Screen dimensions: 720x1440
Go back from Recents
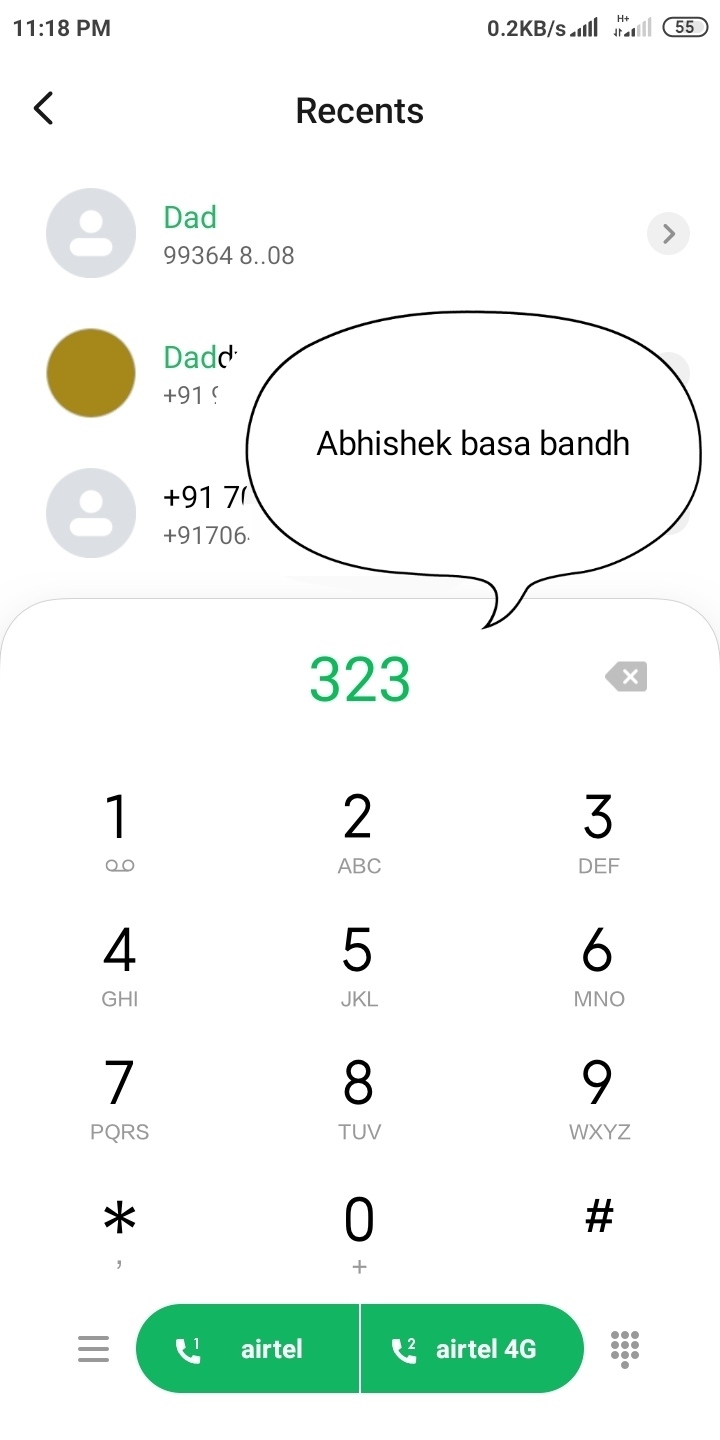click(x=43, y=109)
